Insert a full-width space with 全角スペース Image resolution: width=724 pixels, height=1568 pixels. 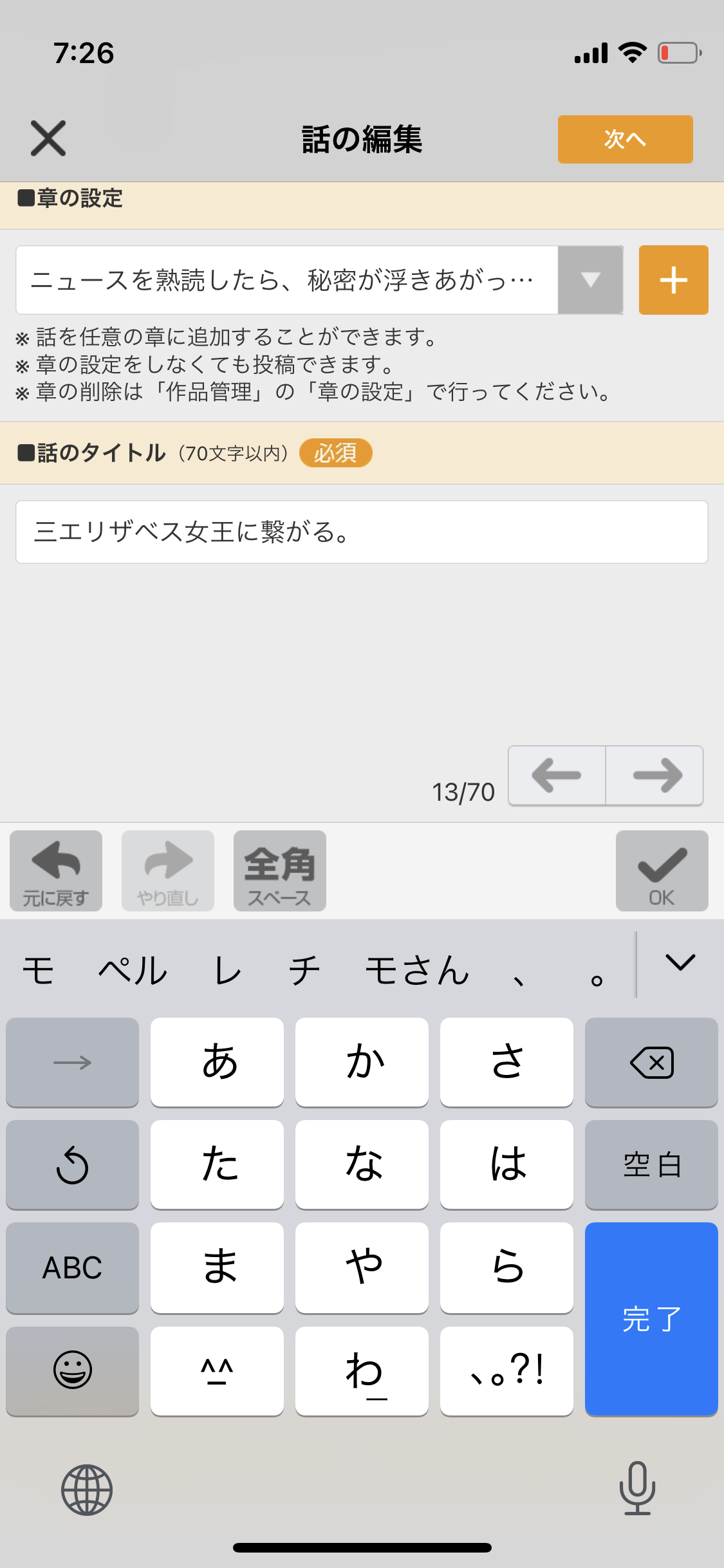pyautogui.click(x=280, y=870)
